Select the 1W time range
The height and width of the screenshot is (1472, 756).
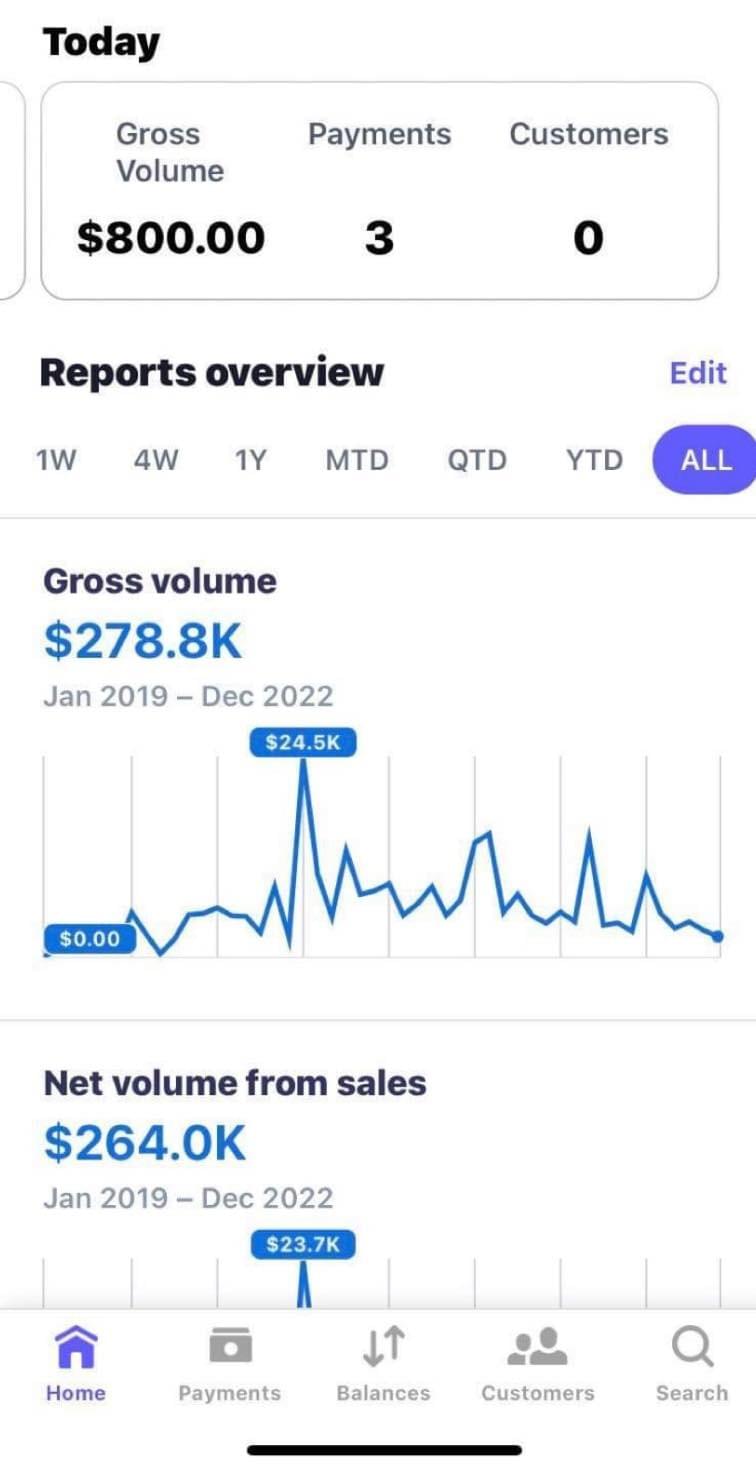coord(56,460)
